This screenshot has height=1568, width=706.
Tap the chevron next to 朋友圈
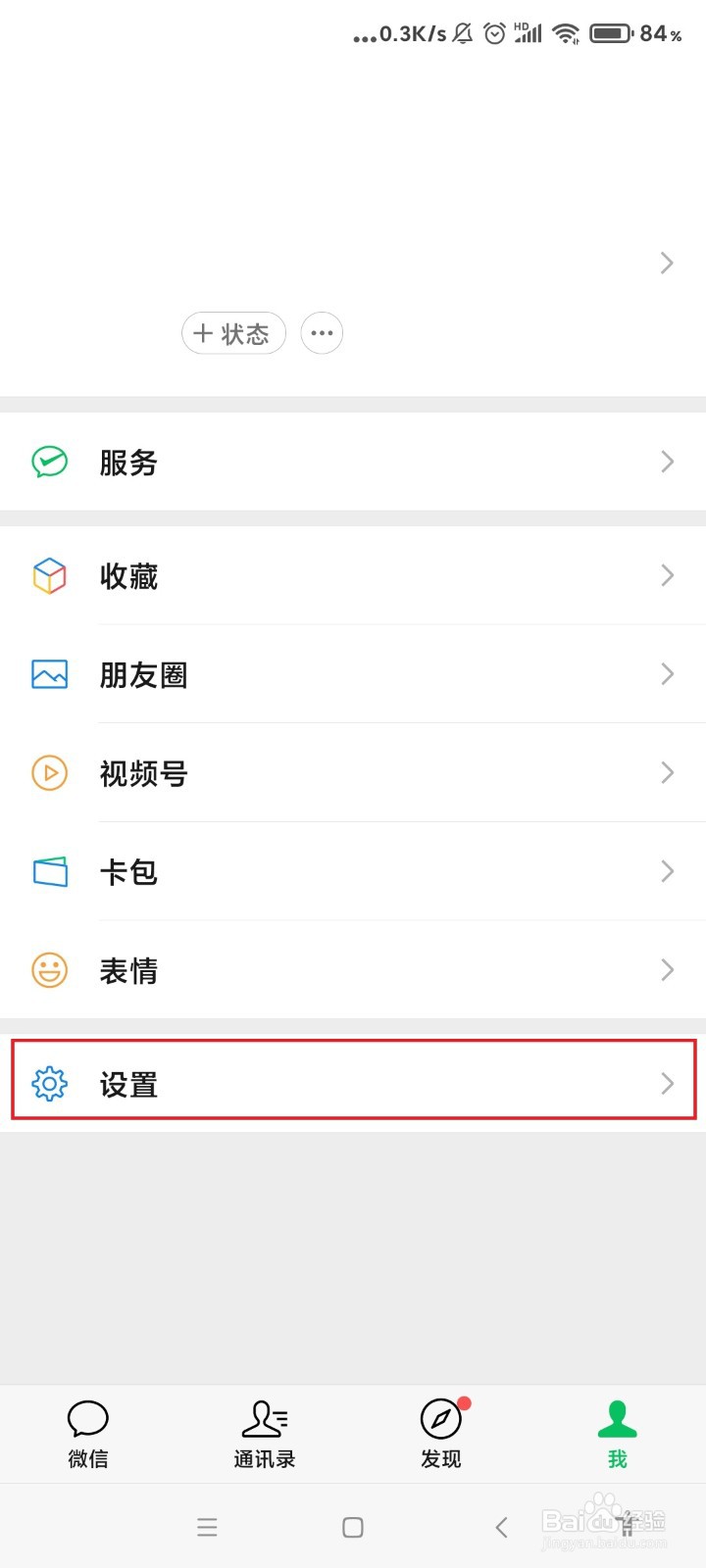pyautogui.click(x=667, y=674)
